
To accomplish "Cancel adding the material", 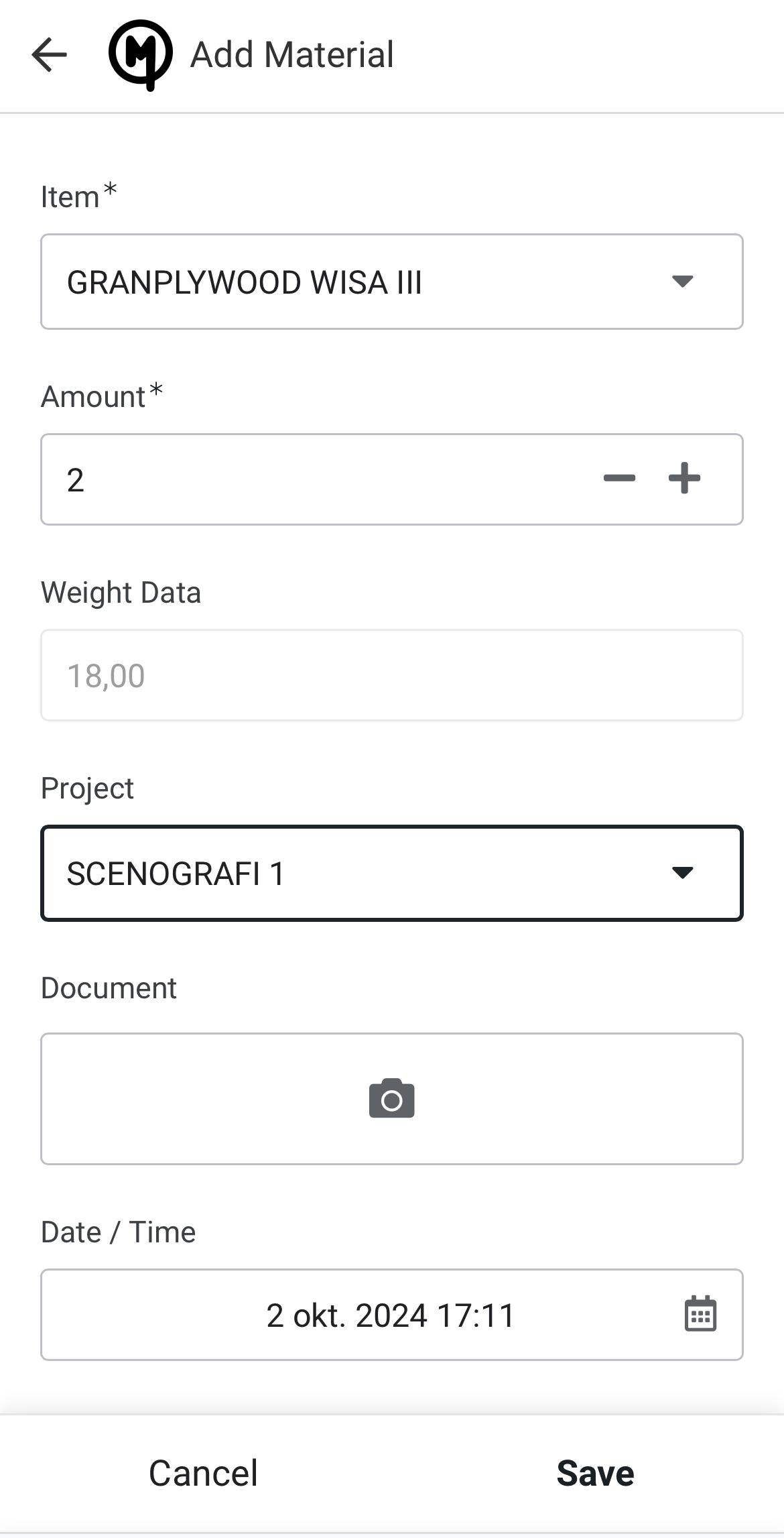I will tap(203, 1474).
